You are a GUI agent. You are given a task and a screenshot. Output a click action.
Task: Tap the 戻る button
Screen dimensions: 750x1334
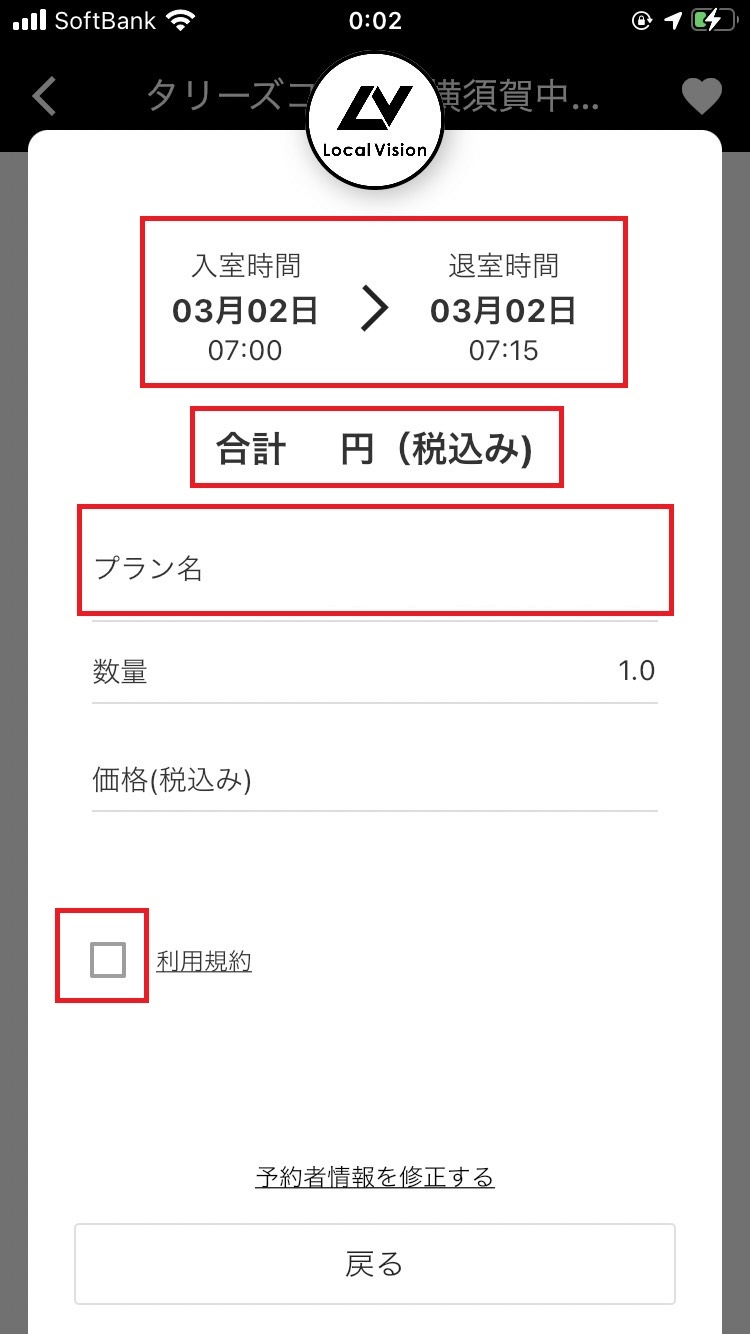pyautogui.click(x=374, y=1264)
